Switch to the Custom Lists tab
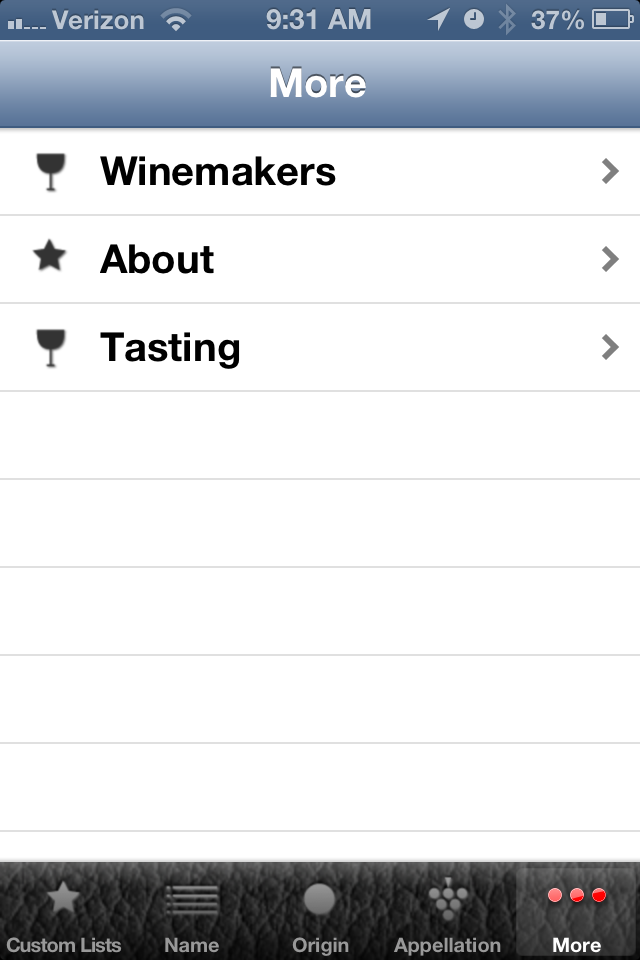This screenshot has height=960, width=640. point(64,912)
